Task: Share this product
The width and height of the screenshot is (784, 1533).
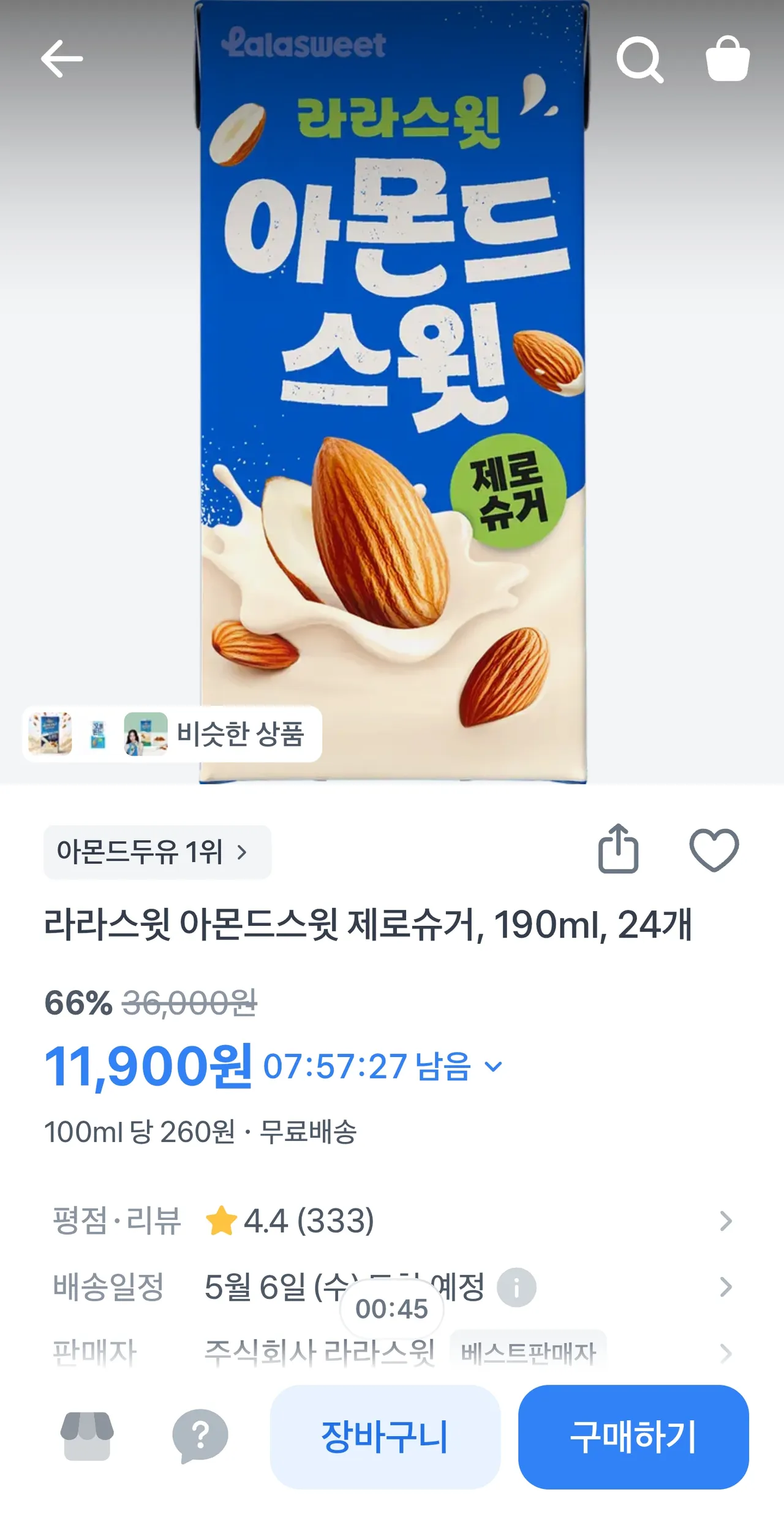Action: (618, 849)
